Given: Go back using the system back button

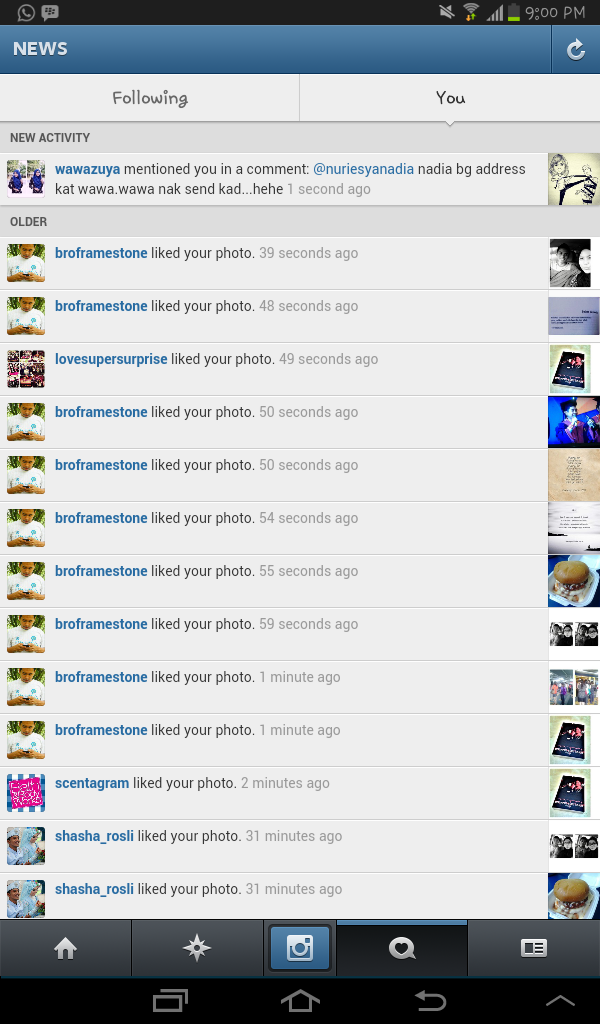Looking at the screenshot, I should click(x=430, y=1000).
